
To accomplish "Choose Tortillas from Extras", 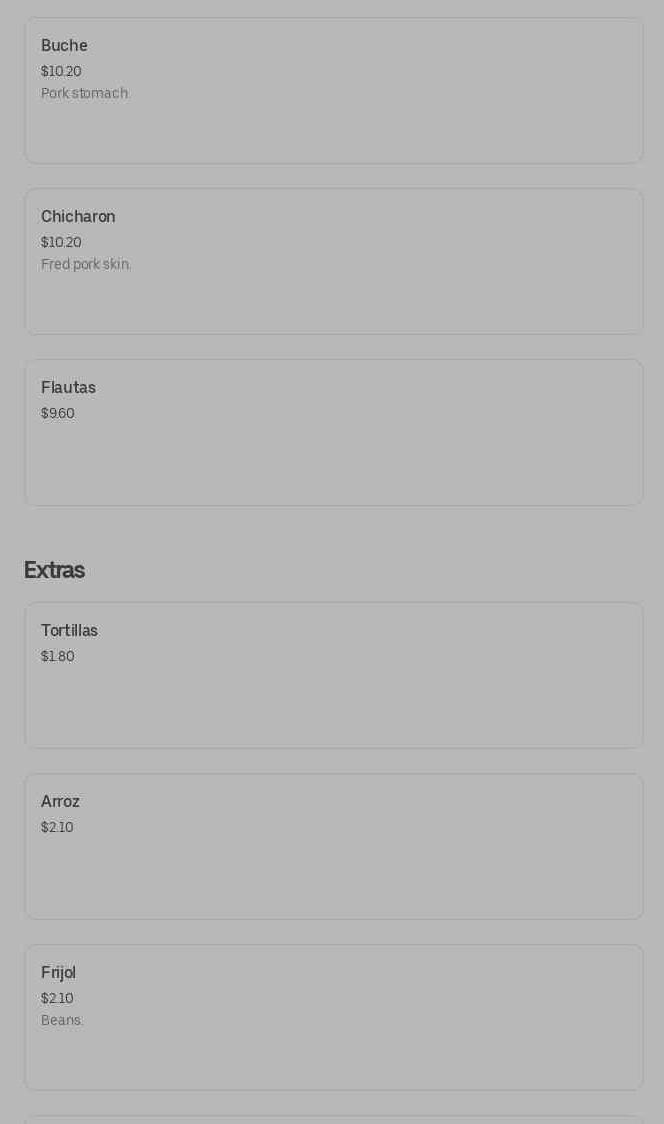I will click(x=333, y=675).
